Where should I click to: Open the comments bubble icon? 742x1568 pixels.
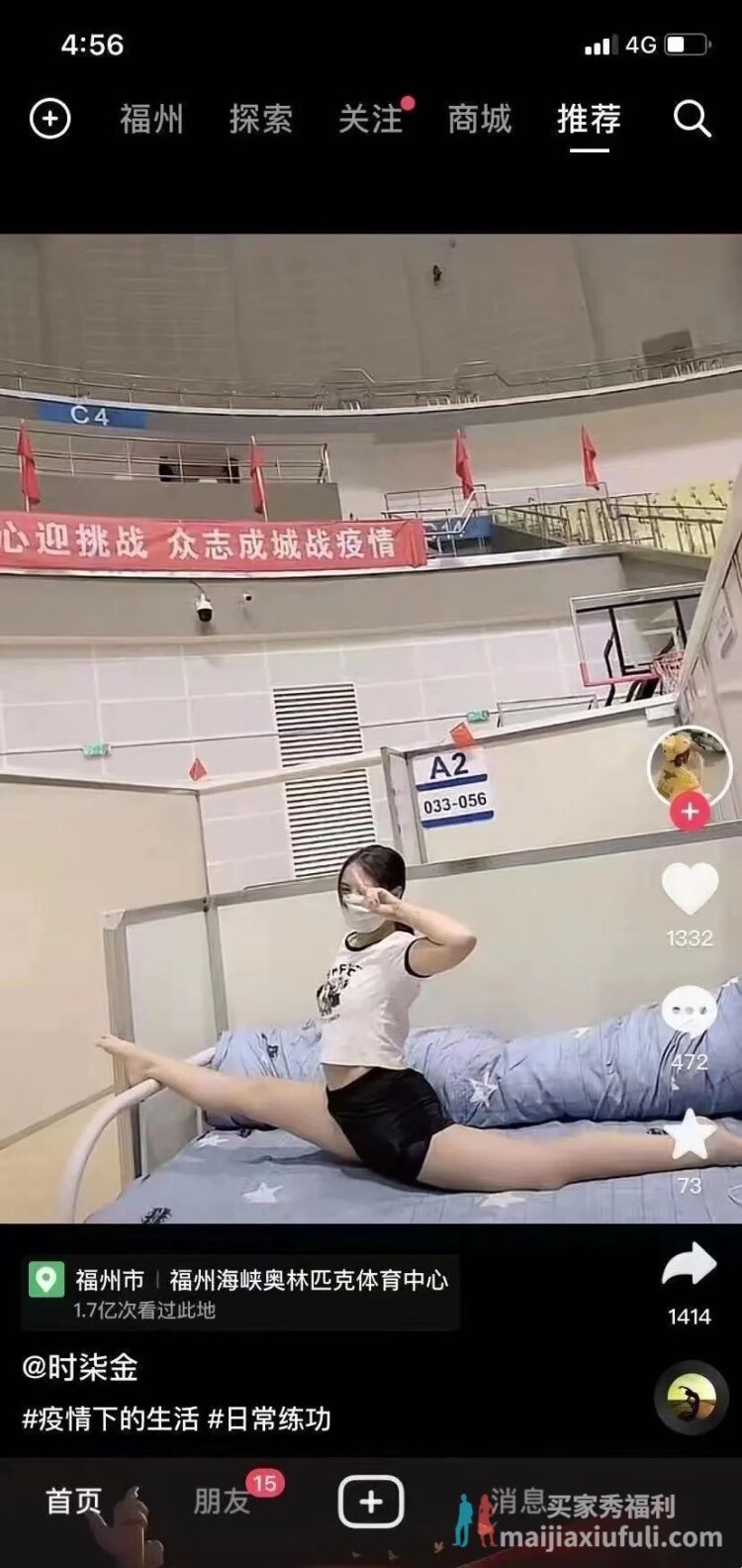689,1013
